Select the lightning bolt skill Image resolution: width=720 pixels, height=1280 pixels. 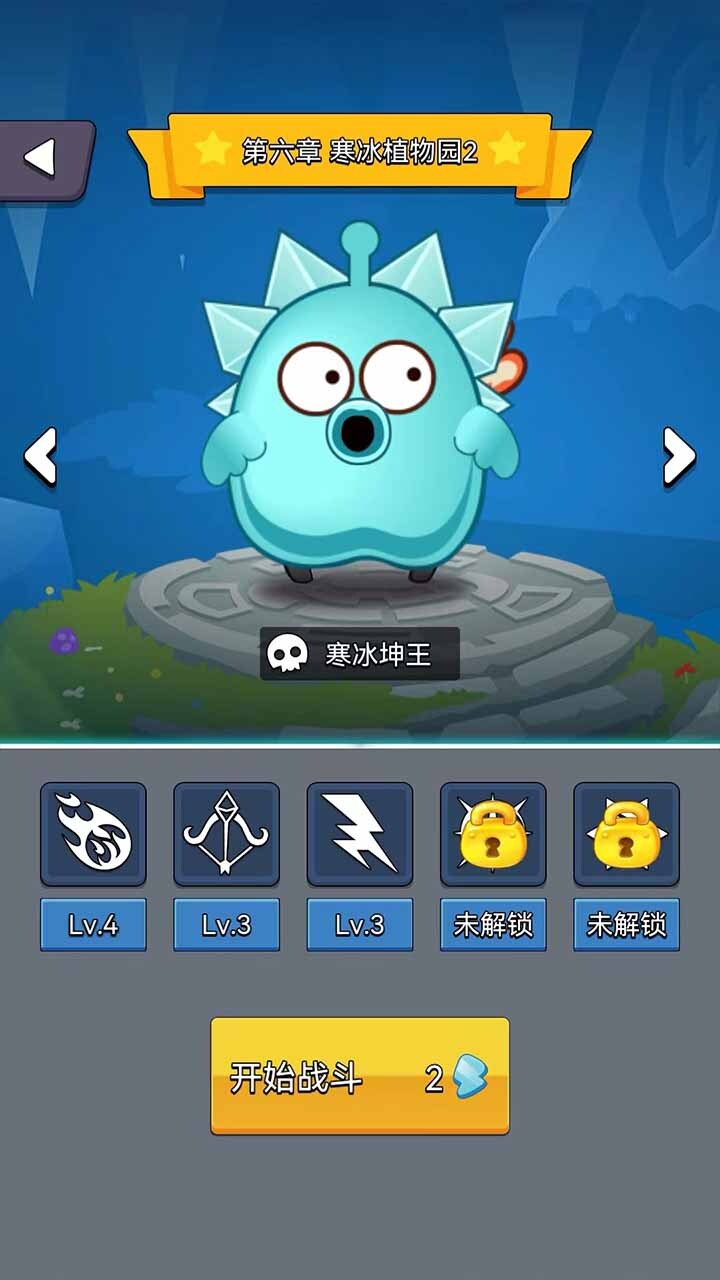click(359, 834)
